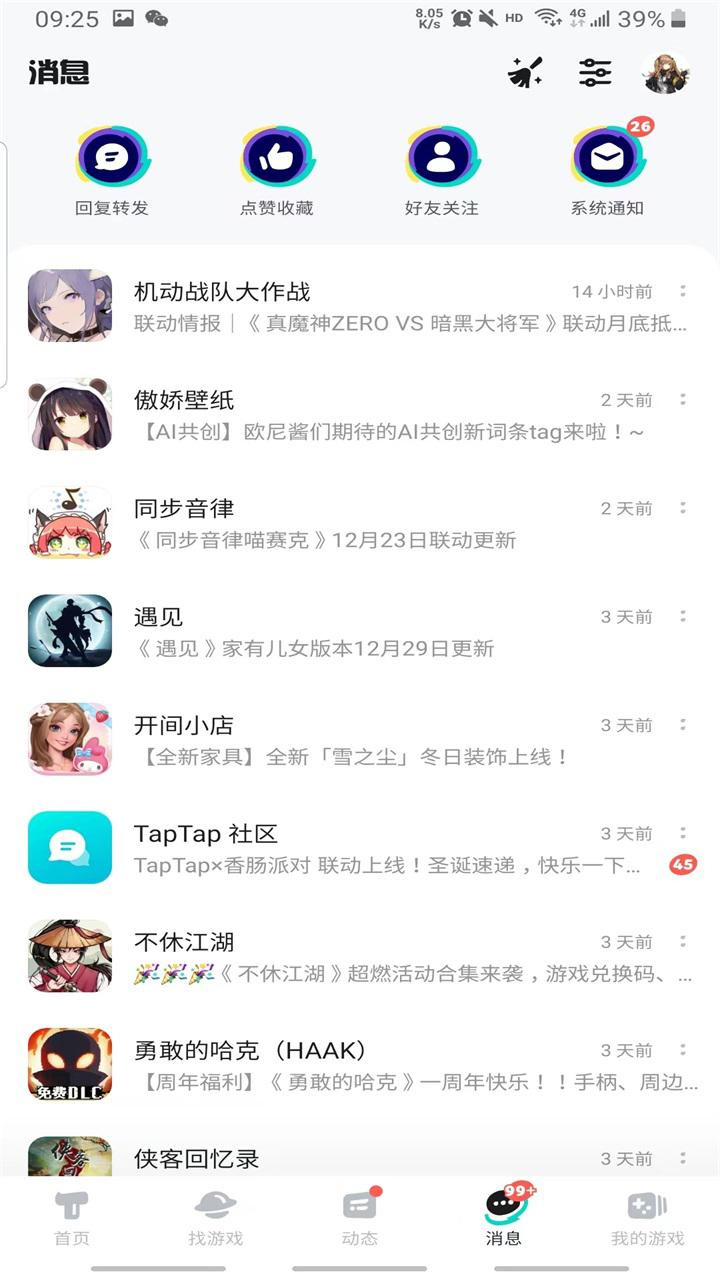Open 回复转发 notifications
This screenshot has height=1280, width=720.
click(112, 172)
